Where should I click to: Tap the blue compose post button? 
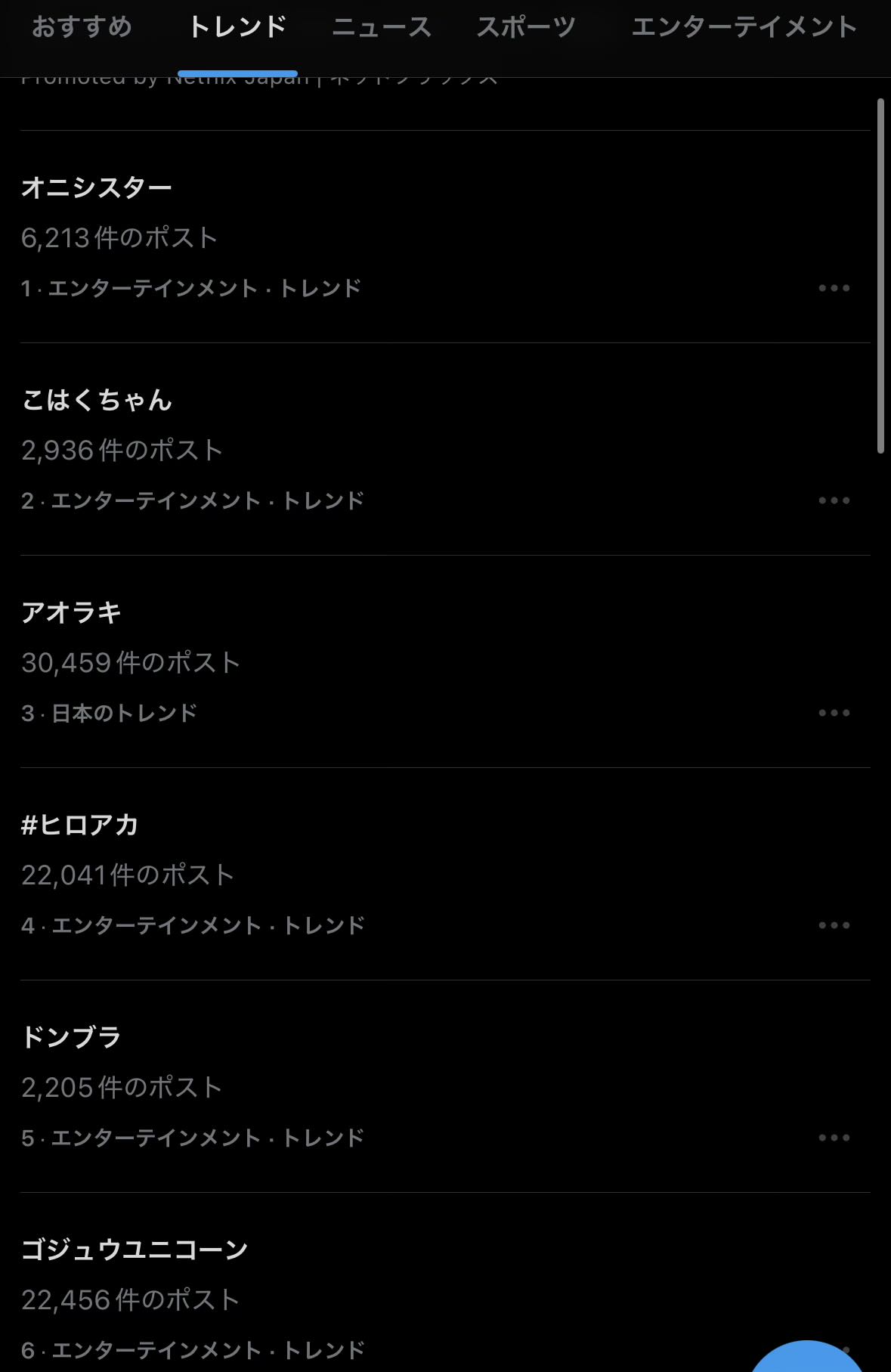click(x=806, y=1361)
